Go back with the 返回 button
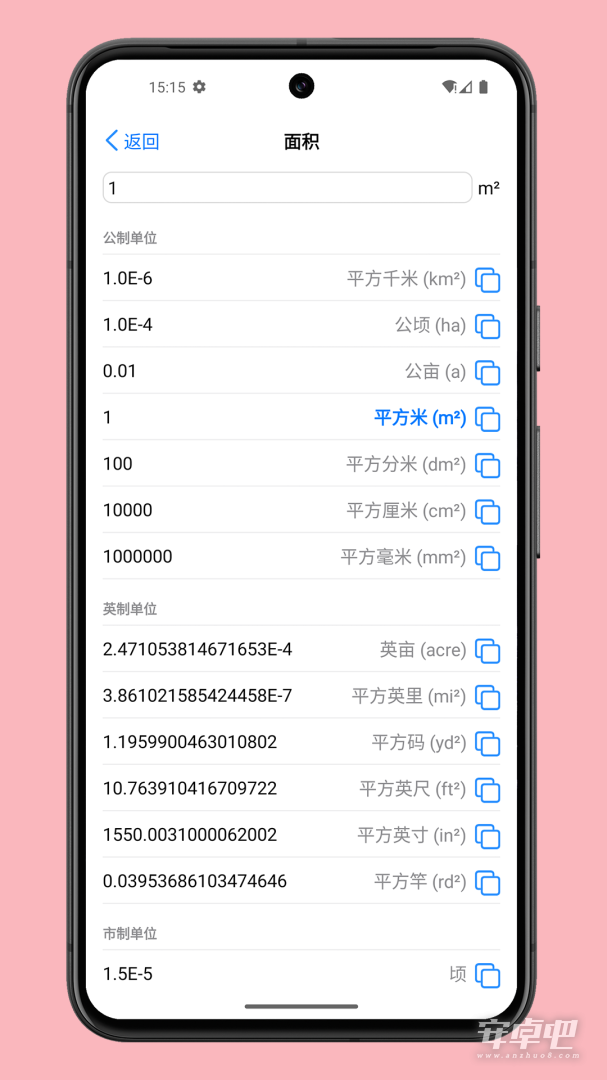Screen dimensions: 607x1080 pyautogui.click(x=132, y=141)
